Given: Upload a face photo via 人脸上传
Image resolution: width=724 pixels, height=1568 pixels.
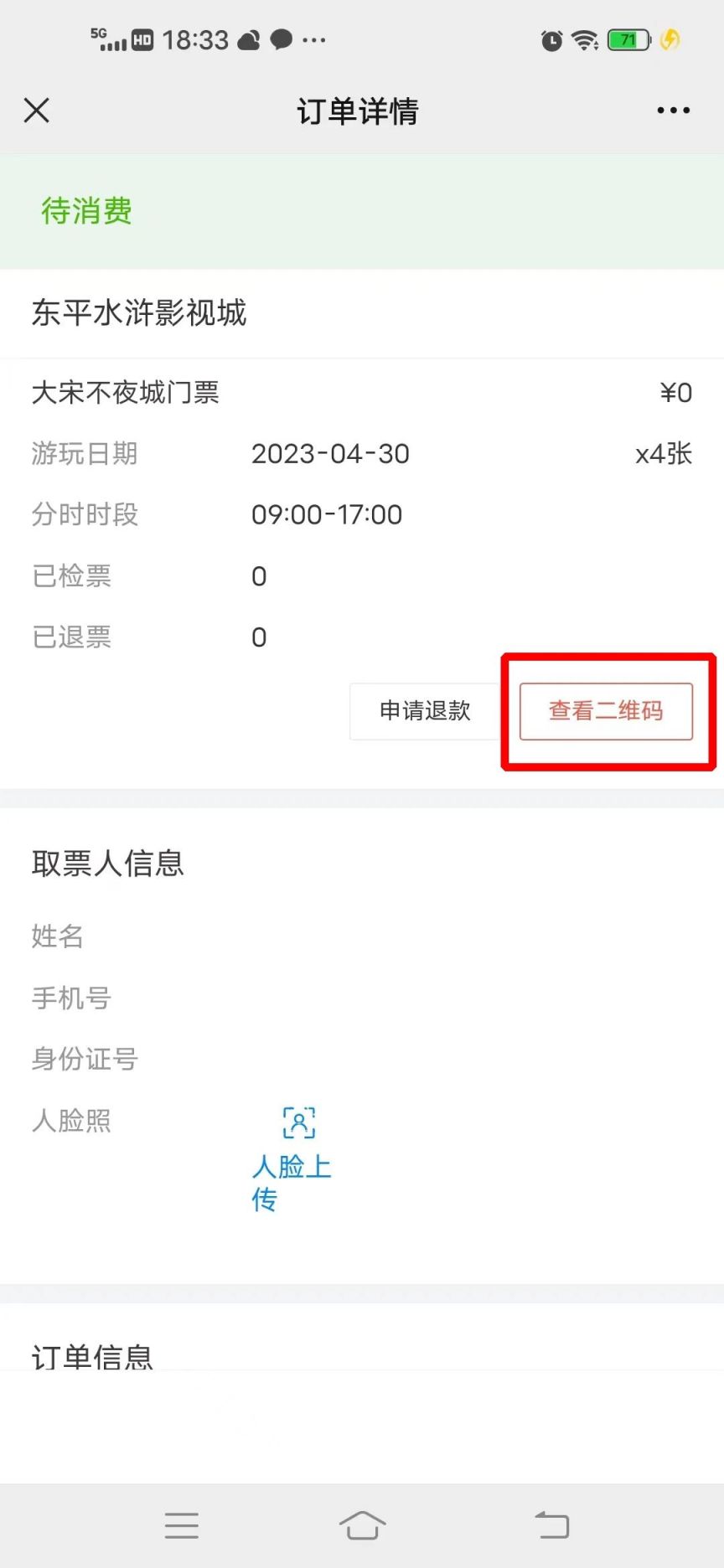Looking at the screenshot, I should (292, 1159).
